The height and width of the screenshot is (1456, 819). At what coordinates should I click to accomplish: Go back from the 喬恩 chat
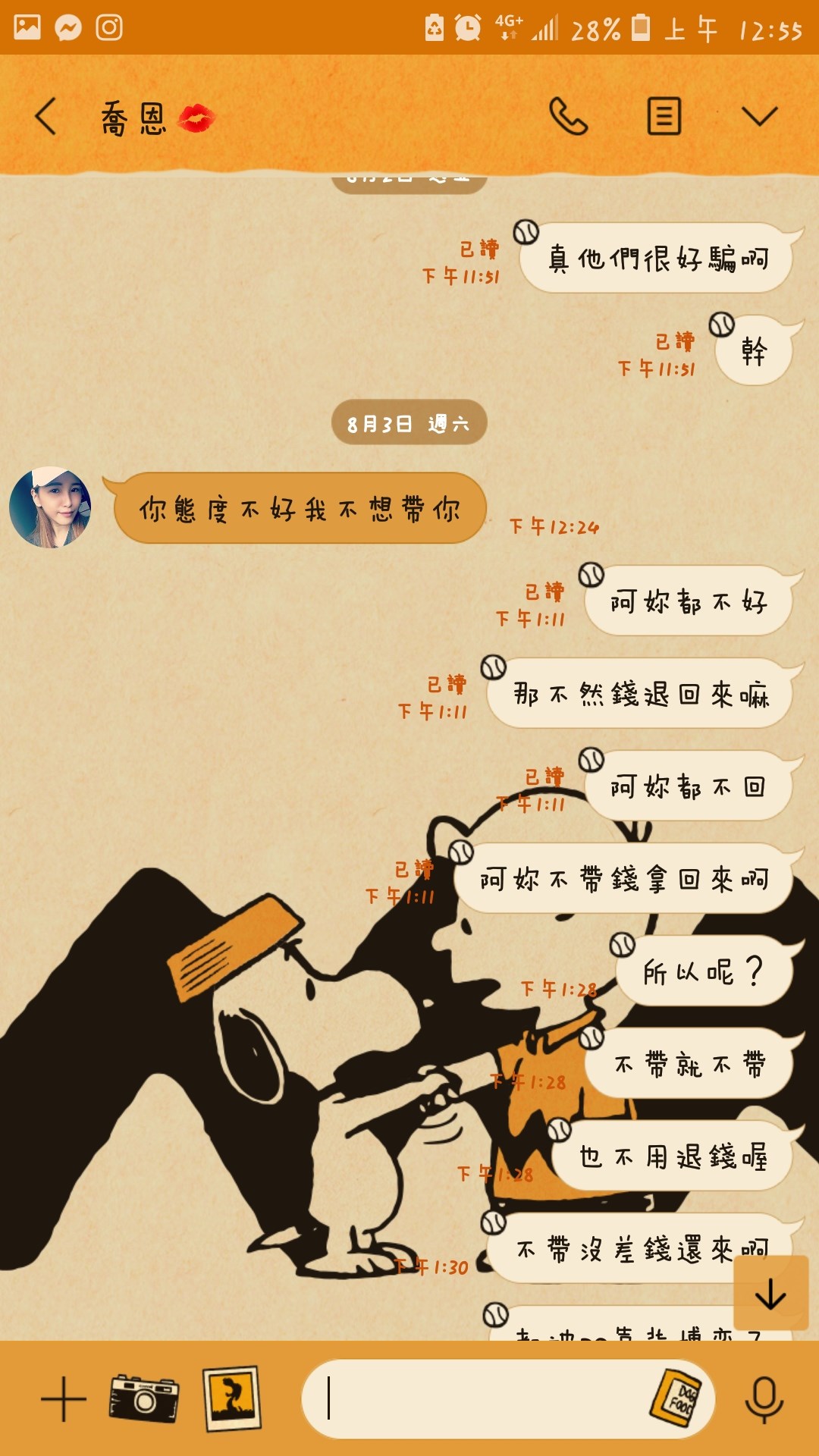pyautogui.click(x=45, y=118)
